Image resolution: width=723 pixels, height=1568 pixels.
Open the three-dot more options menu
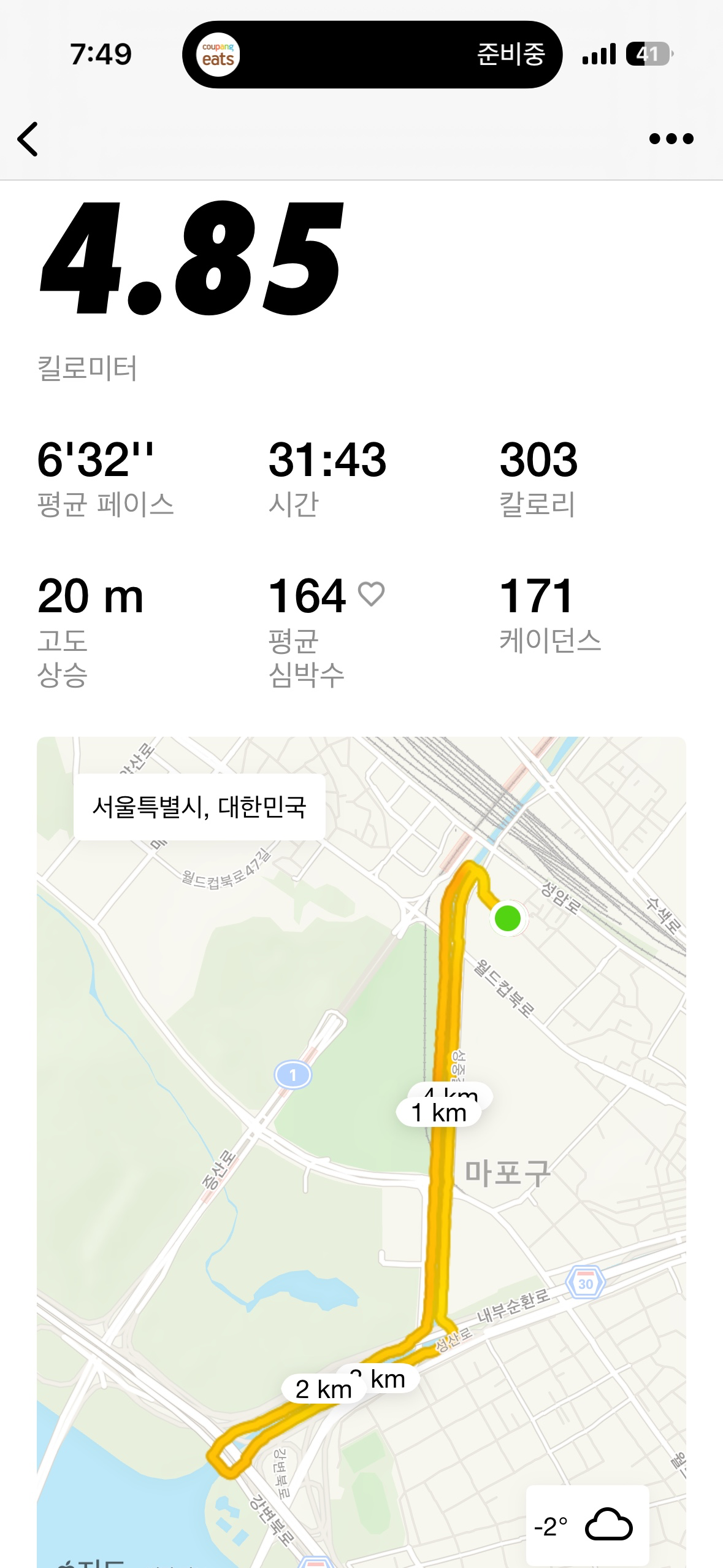coord(671,139)
